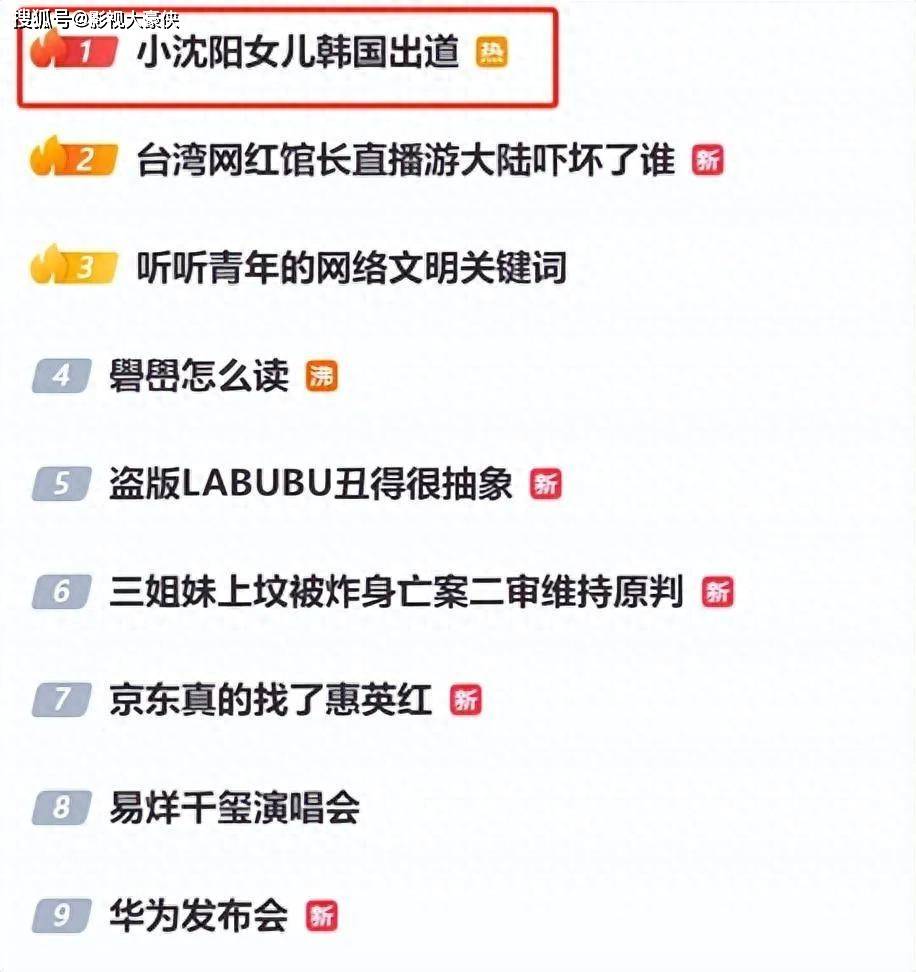This screenshot has height=972, width=916.
Task: Tap 三姐妹上坟被炸身亡案二审维持原判 entry
Action: click(x=396, y=592)
